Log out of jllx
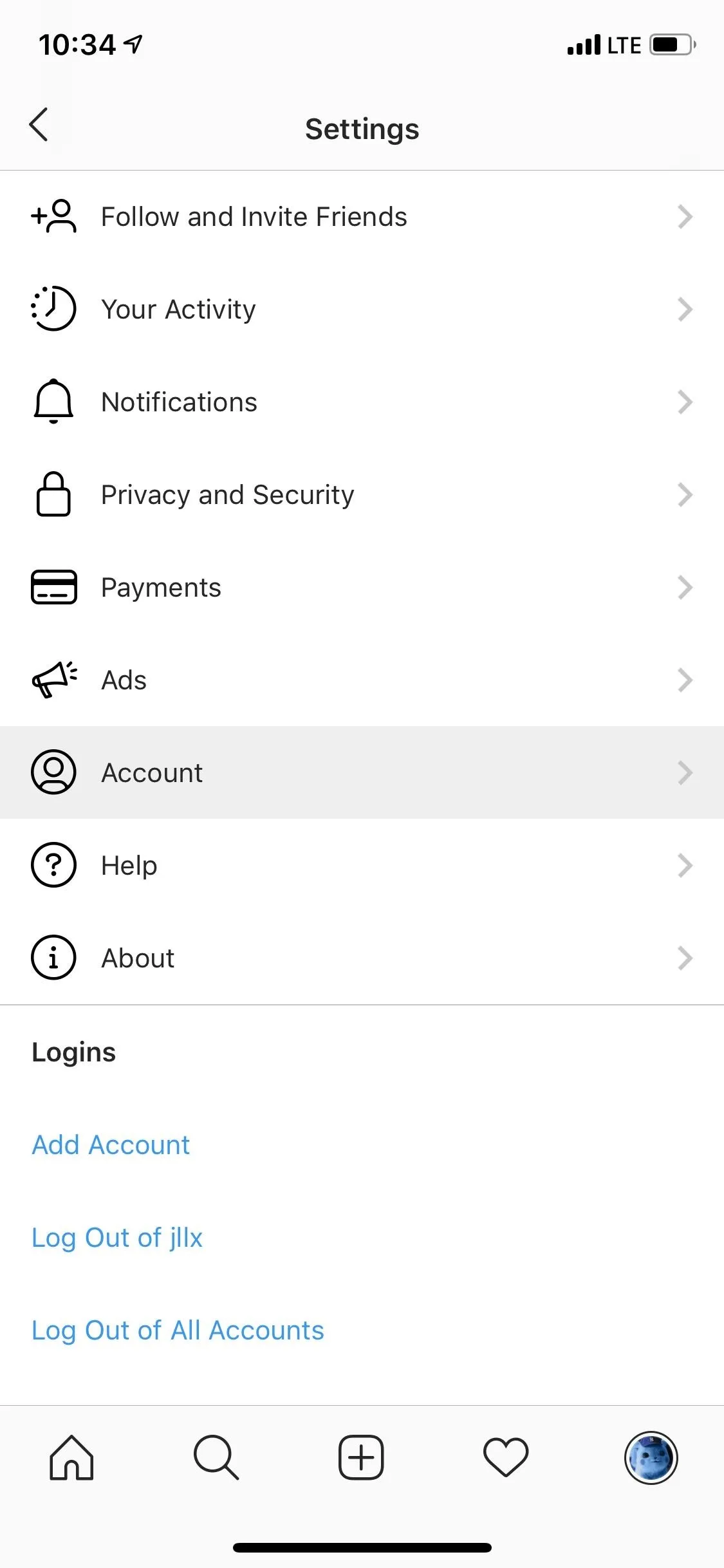 [117, 1238]
